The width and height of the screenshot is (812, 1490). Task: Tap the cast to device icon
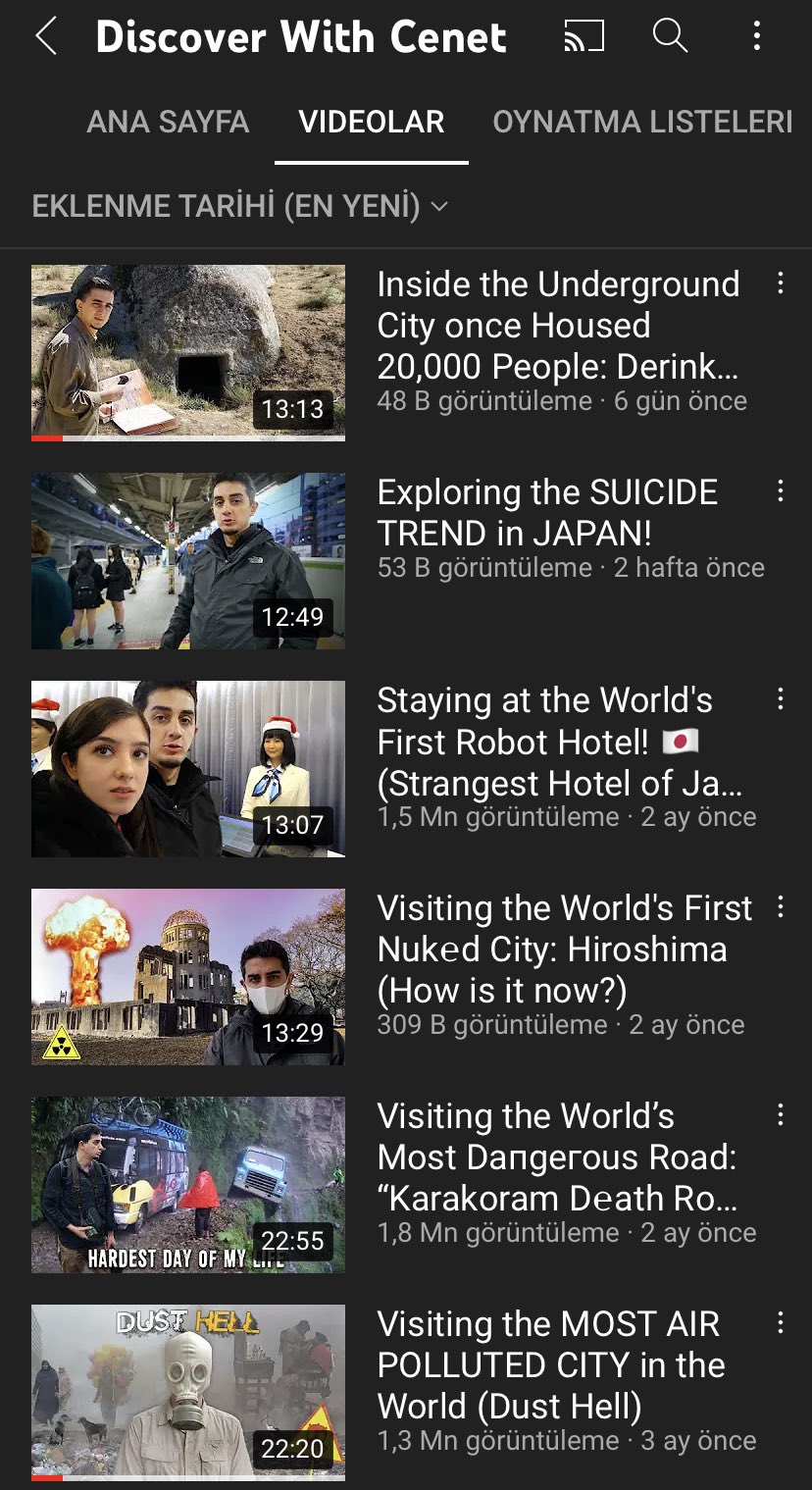click(x=584, y=37)
